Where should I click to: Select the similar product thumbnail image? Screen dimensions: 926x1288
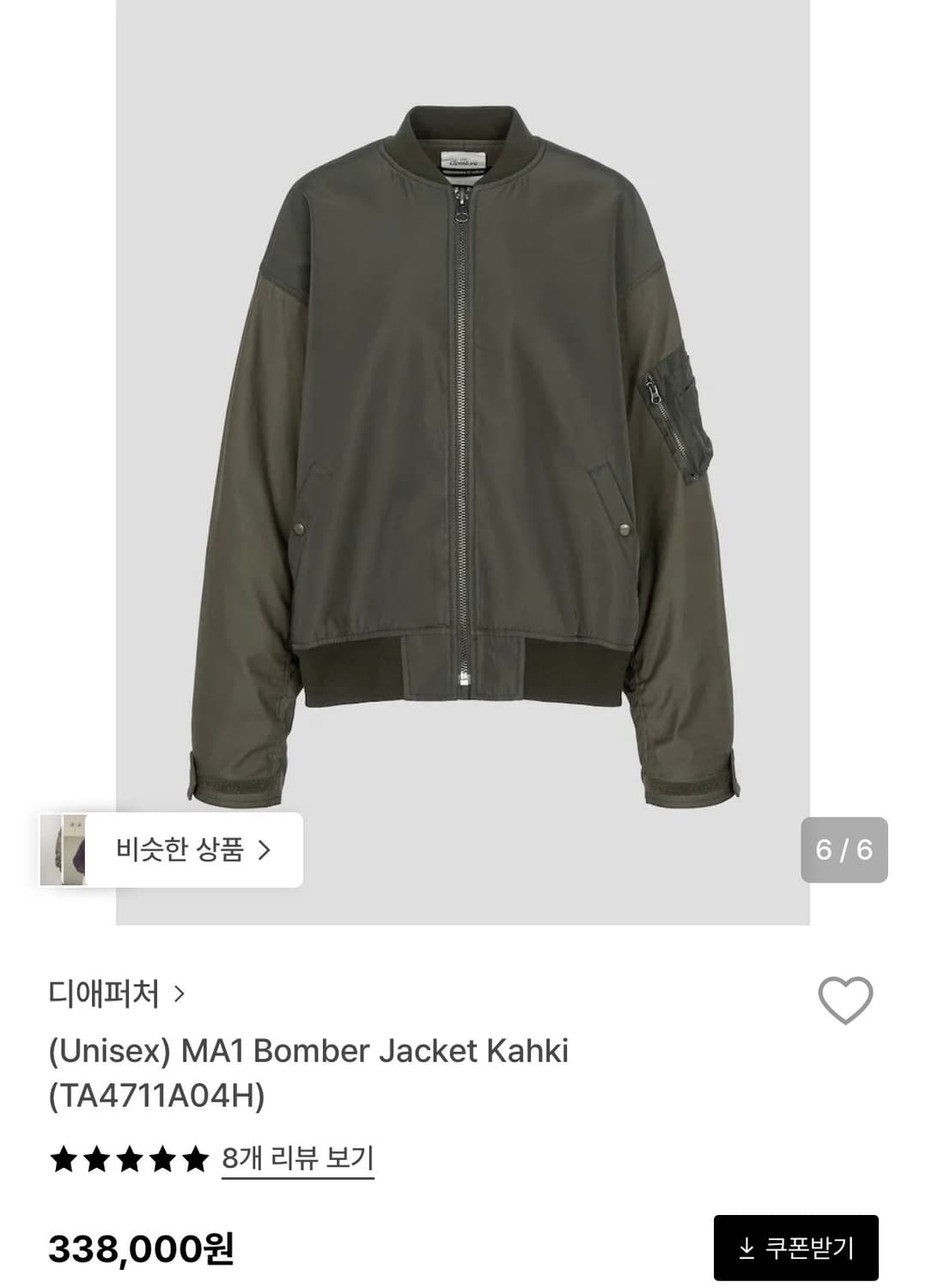(65, 848)
